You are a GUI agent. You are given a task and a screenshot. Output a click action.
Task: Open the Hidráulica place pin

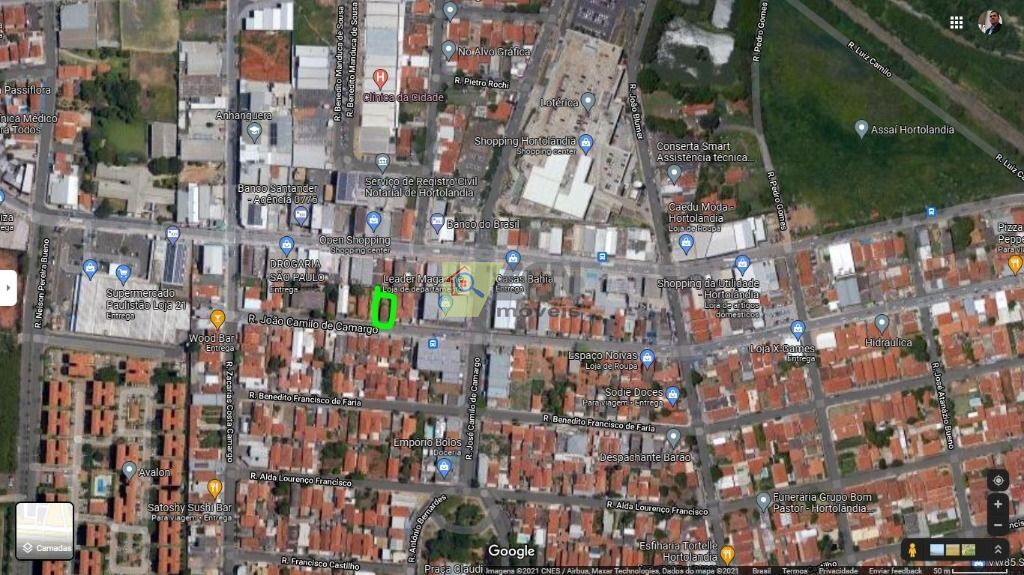(x=881, y=323)
